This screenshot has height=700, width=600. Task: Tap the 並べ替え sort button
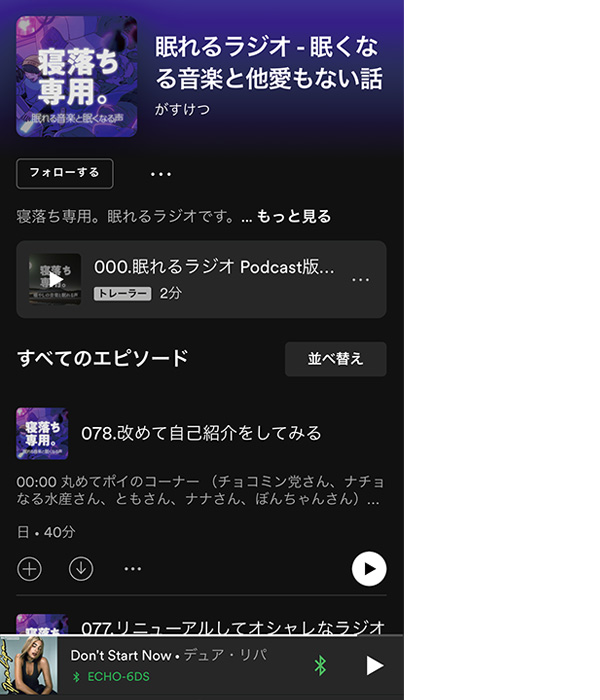pos(335,359)
